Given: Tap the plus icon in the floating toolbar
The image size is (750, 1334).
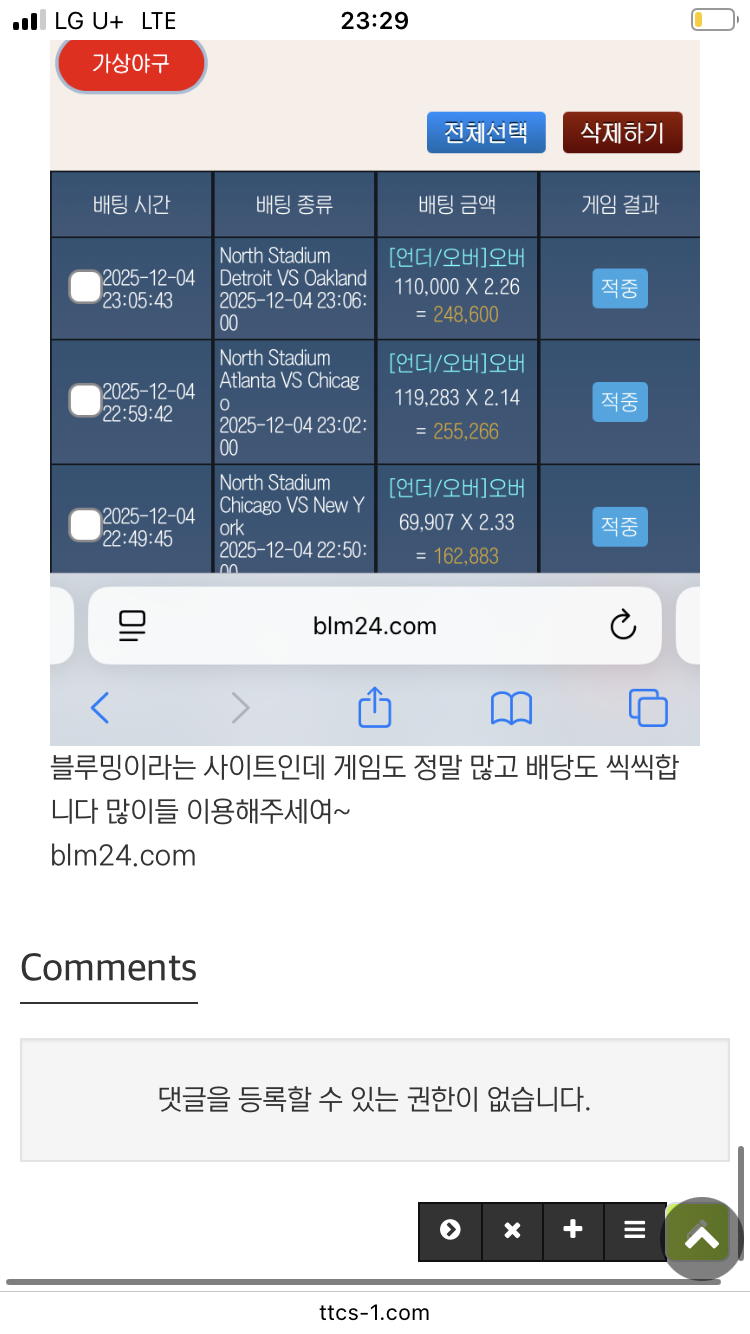Looking at the screenshot, I should point(573,1231).
